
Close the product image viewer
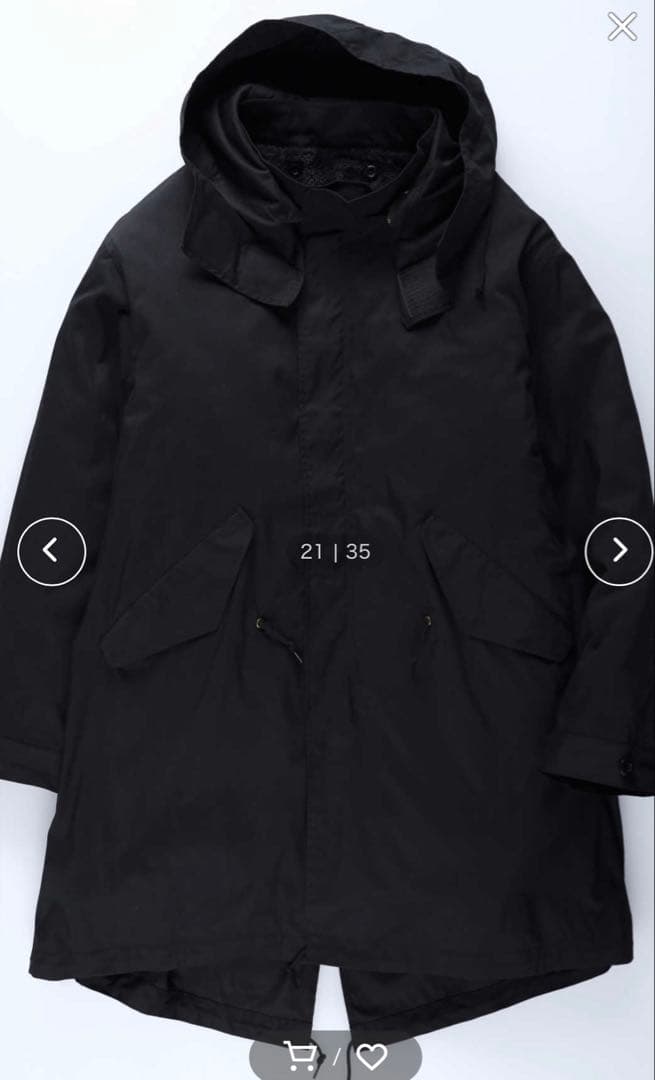tap(622, 27)
